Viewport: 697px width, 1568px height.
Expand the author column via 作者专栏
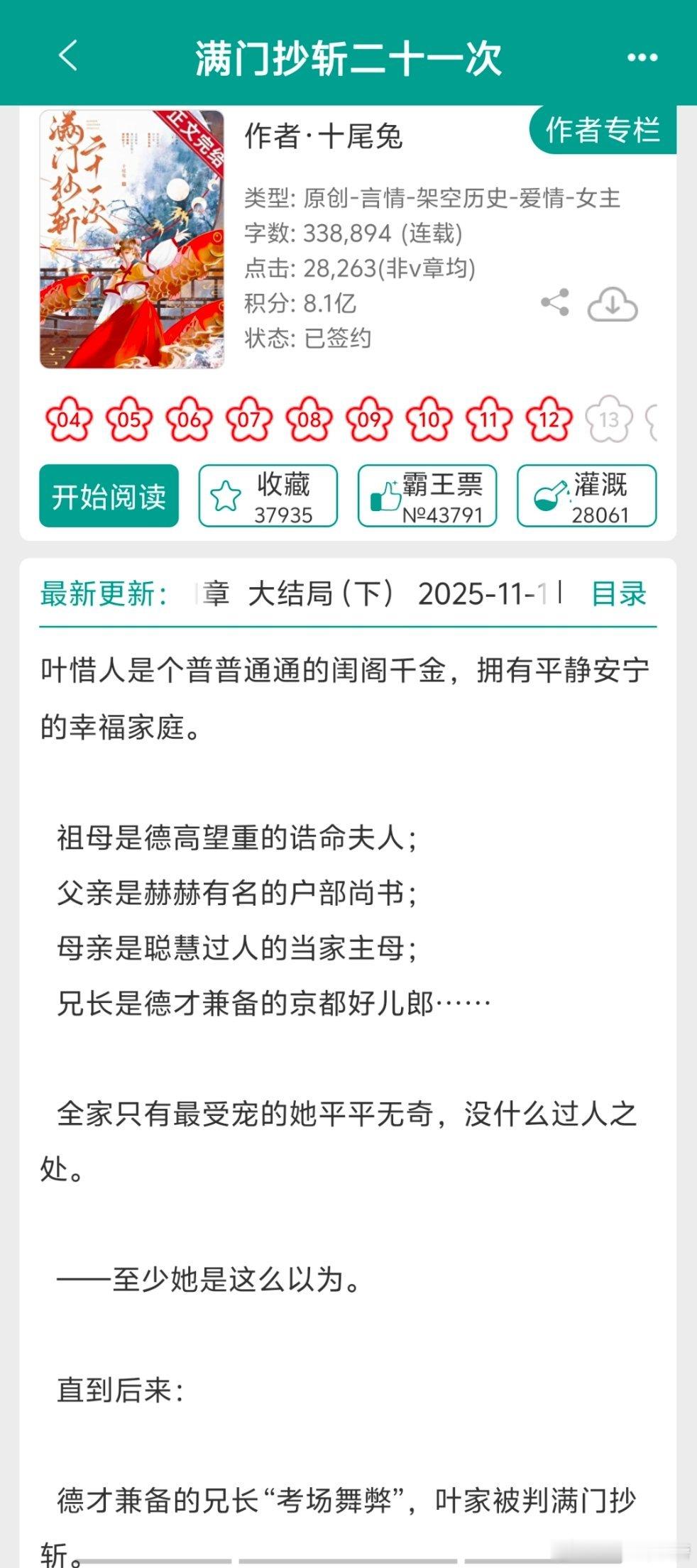pyautogui.click(x=602, y=128)
